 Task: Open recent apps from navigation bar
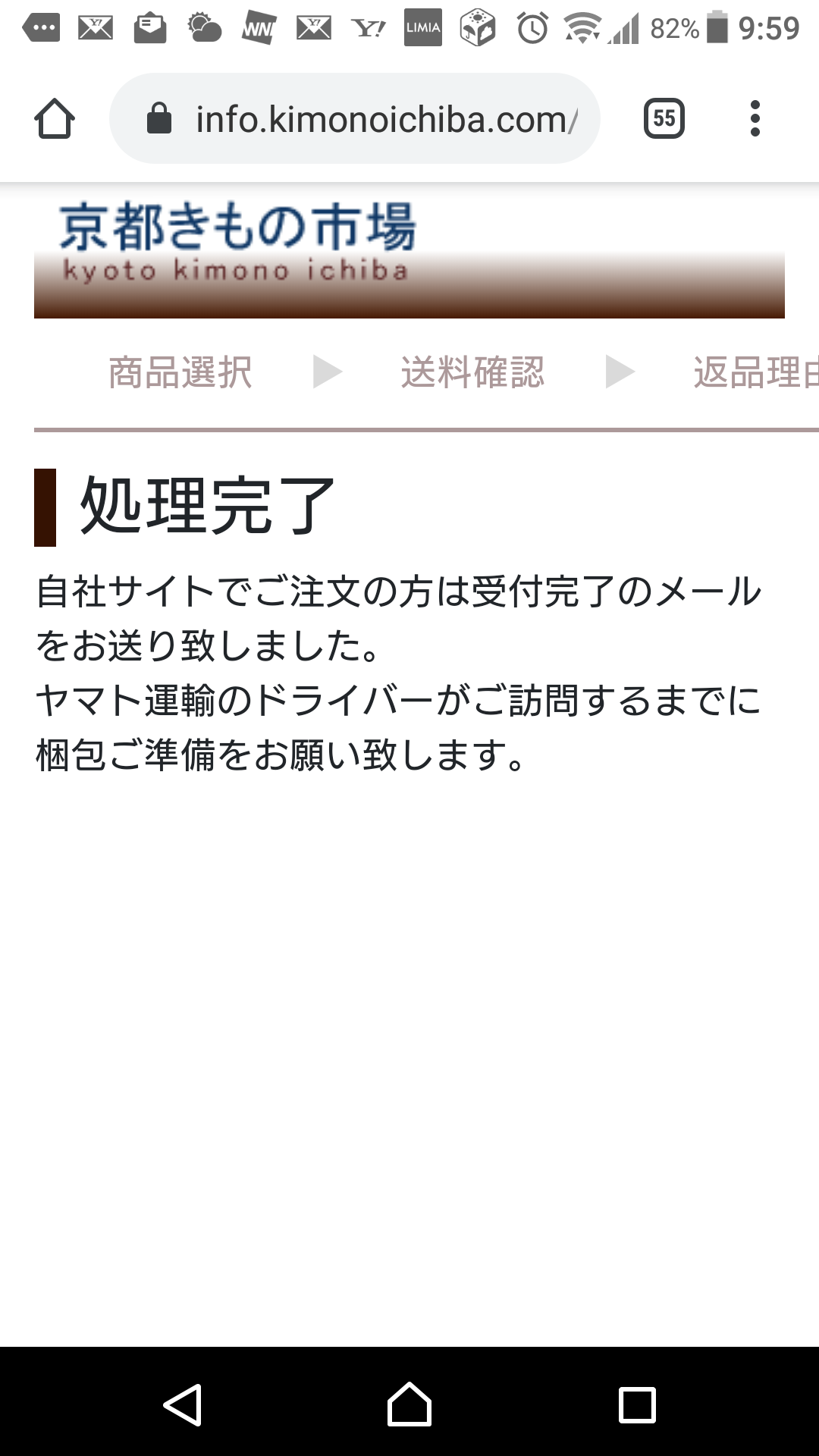(637, 1404)
